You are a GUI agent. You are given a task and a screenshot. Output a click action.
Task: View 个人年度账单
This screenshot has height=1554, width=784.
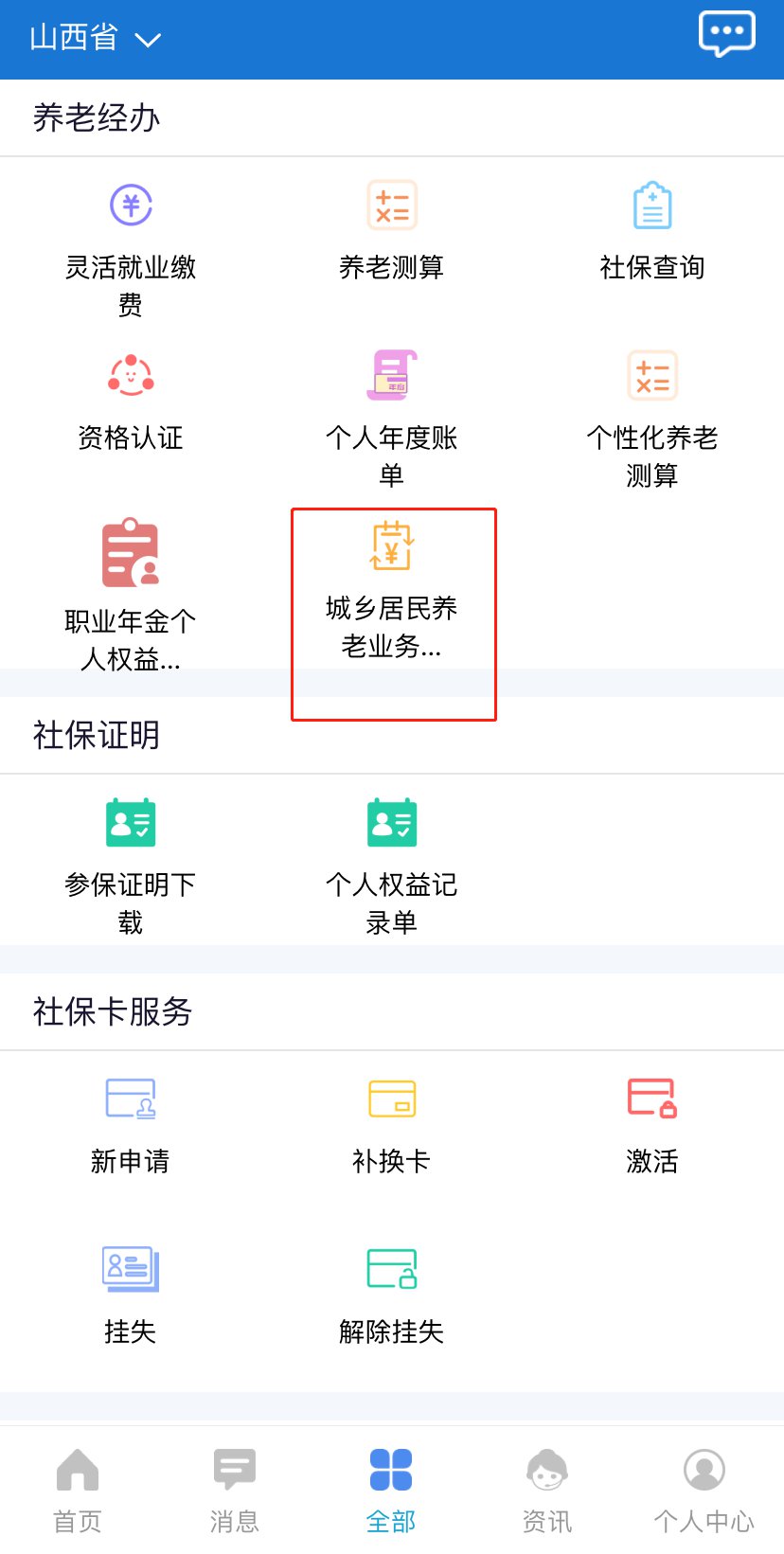[392, 417]
